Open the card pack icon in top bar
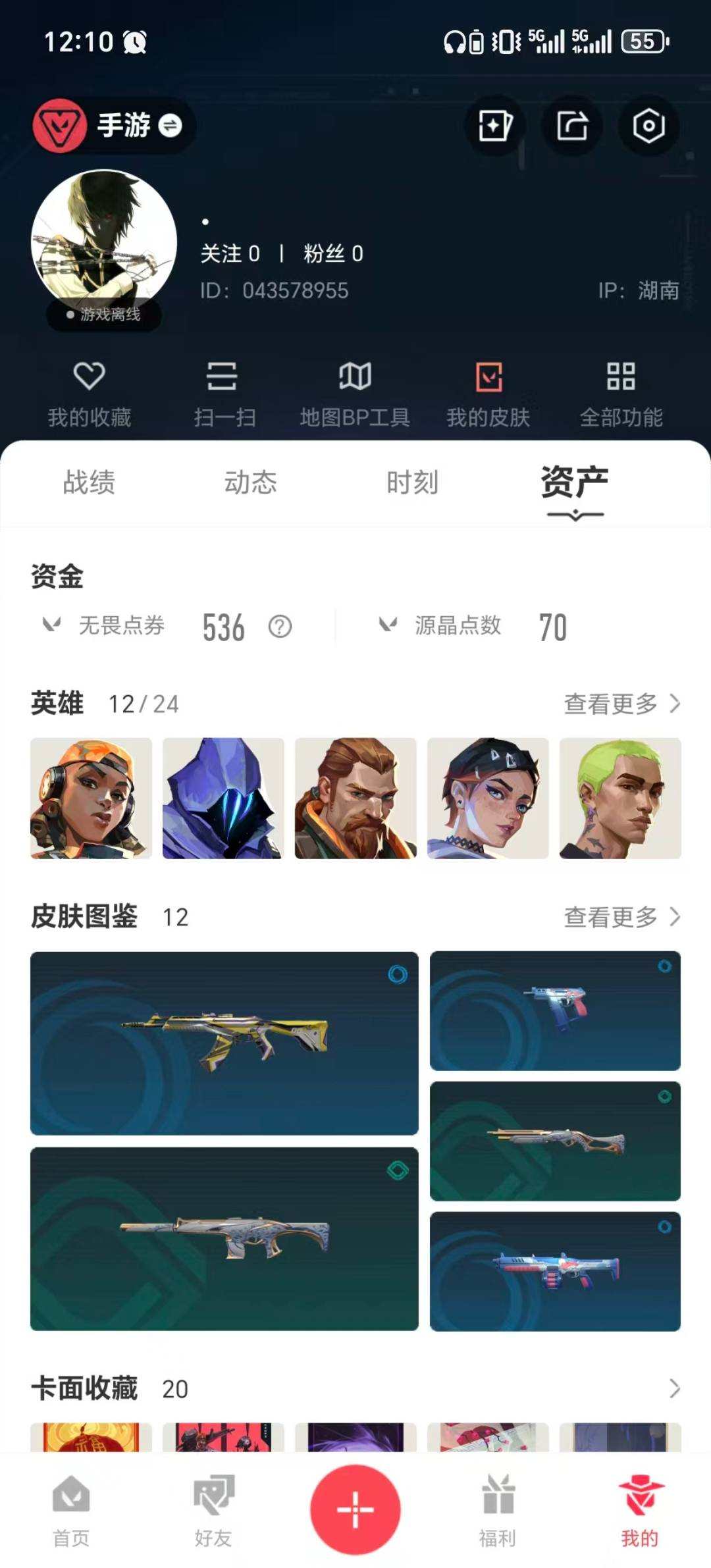This screenshot has height=1568, width=711. click(x=495, y=126)
